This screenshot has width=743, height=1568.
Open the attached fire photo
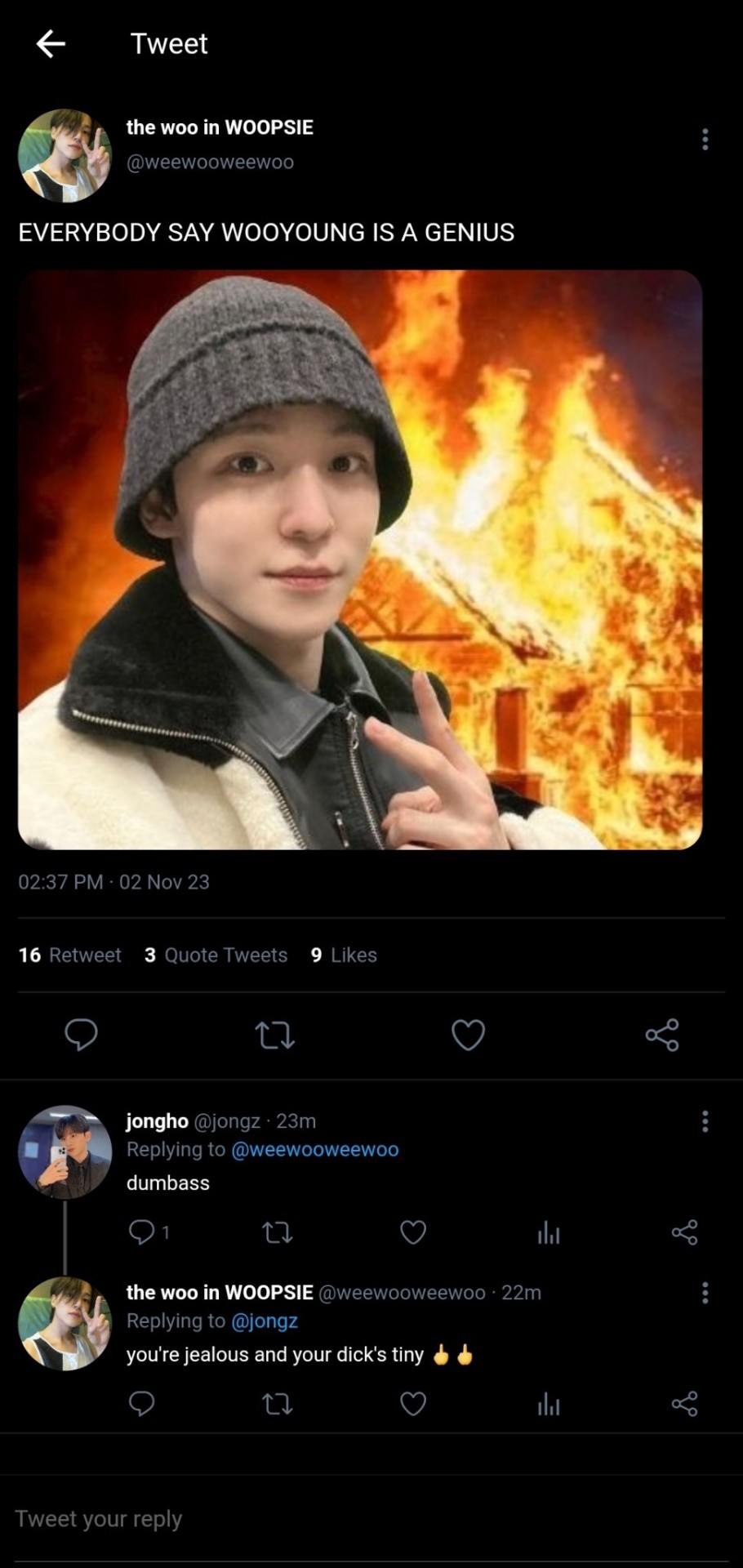click(x=360, y=560)
